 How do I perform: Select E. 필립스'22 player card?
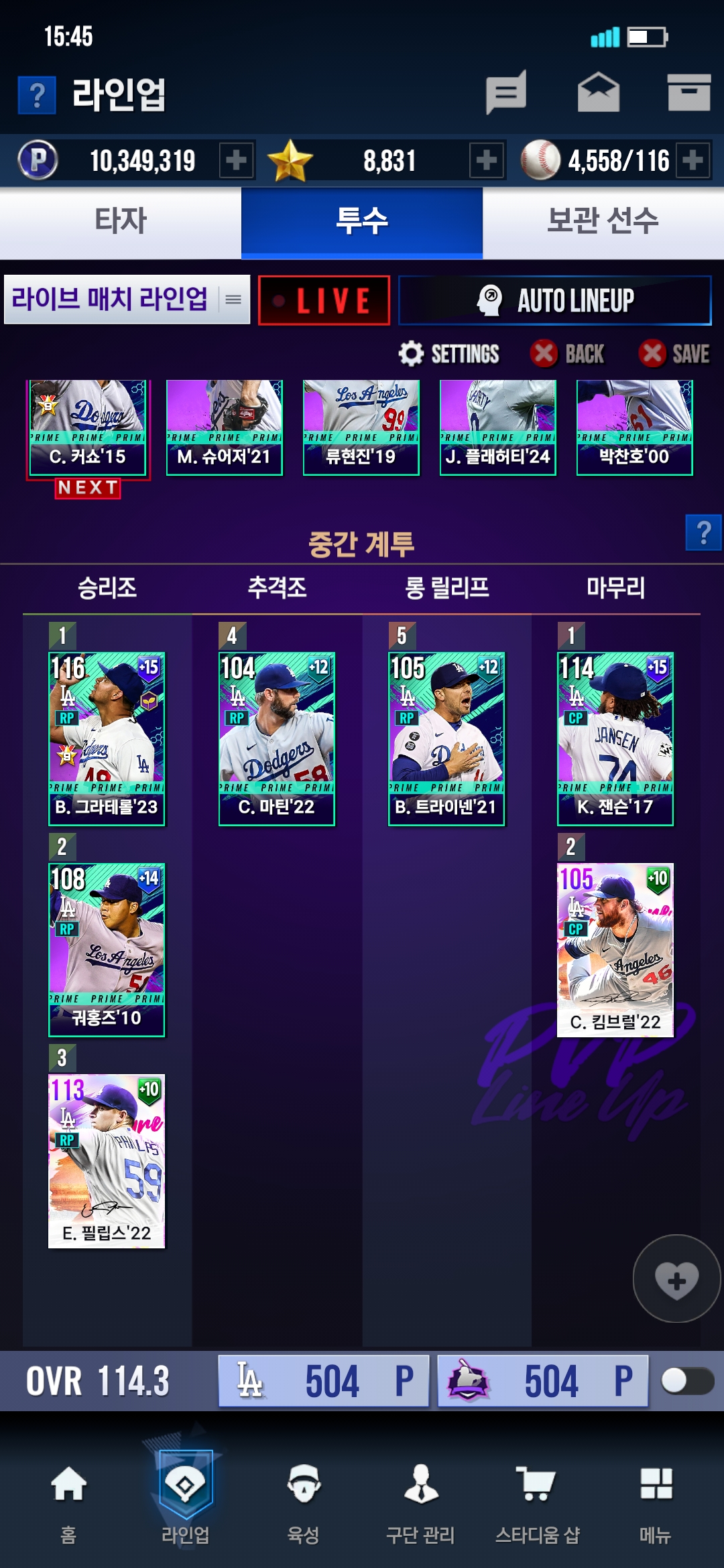point(107,1161)
